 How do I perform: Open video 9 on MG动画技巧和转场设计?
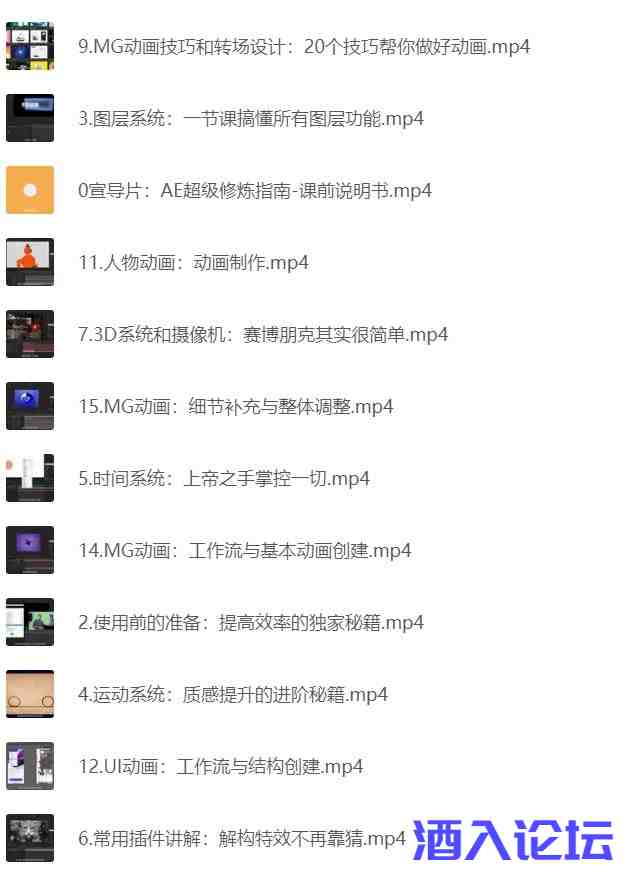tap(303, 47)
